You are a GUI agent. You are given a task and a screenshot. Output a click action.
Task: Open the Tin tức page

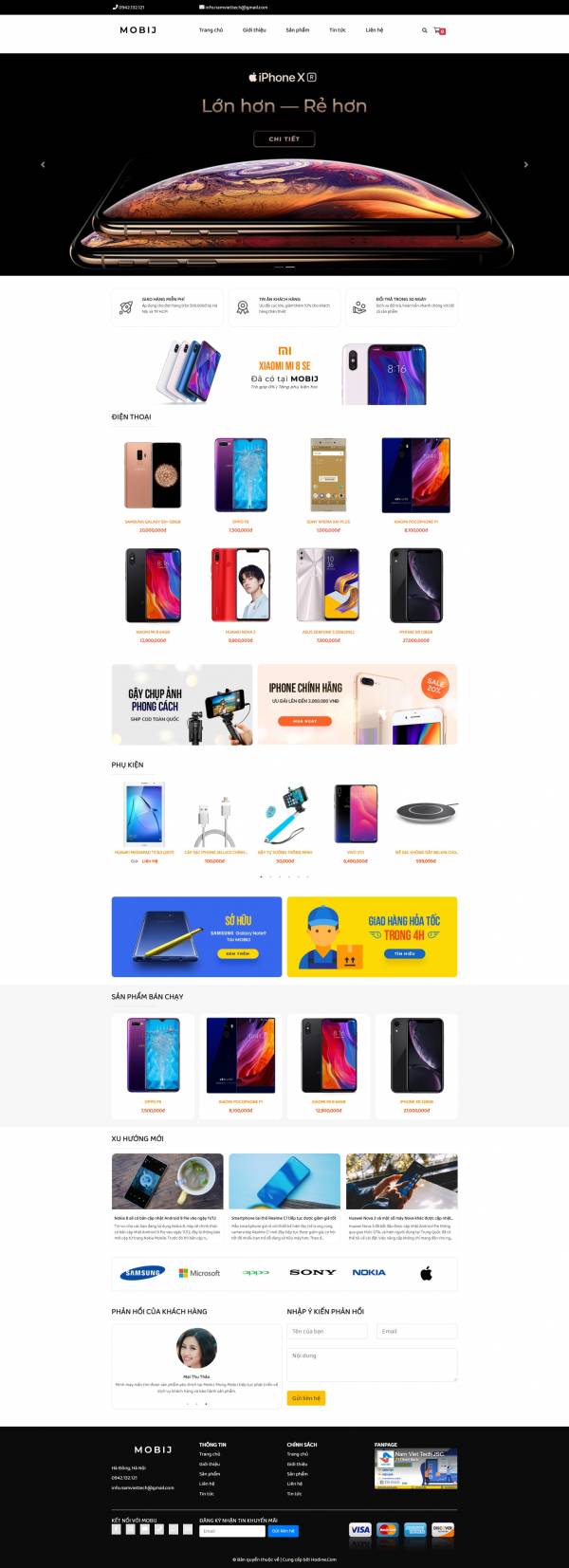pos(337,30)
